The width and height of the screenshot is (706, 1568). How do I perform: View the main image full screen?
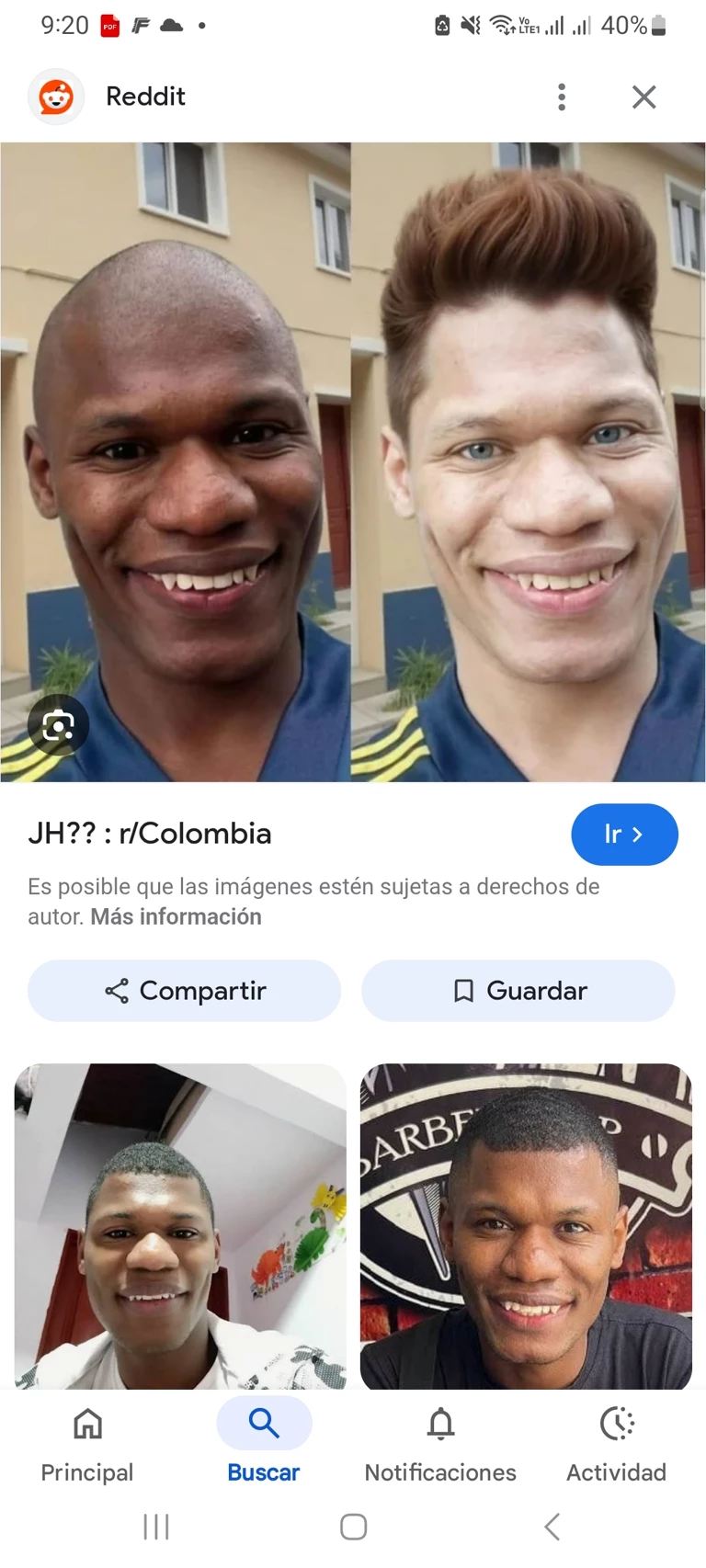point(353,461)
